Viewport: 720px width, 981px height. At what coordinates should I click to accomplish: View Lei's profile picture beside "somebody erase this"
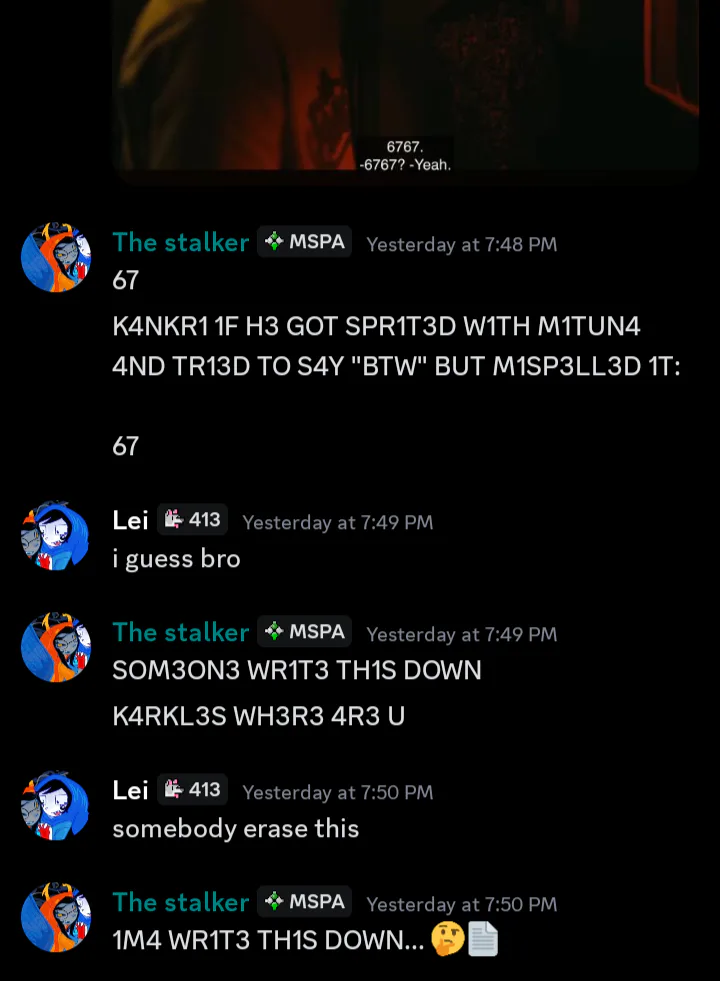pyautogui.click(x=56, y=805)
